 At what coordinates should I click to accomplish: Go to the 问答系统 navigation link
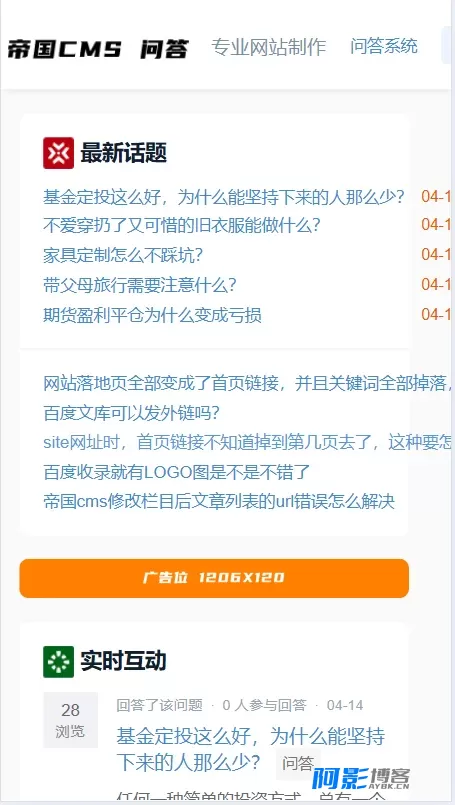point(384,46)
